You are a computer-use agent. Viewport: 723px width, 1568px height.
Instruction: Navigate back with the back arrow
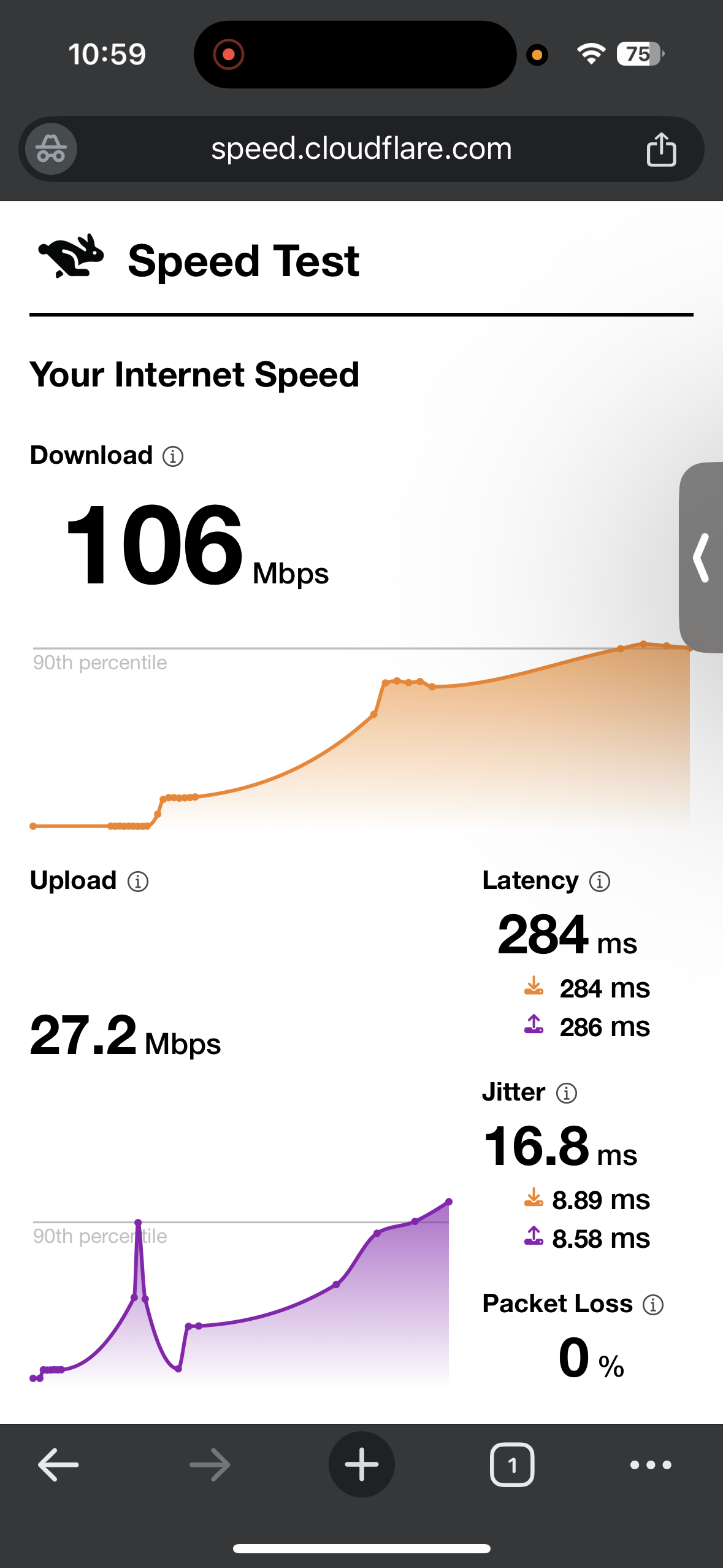tap(58, 1465)
